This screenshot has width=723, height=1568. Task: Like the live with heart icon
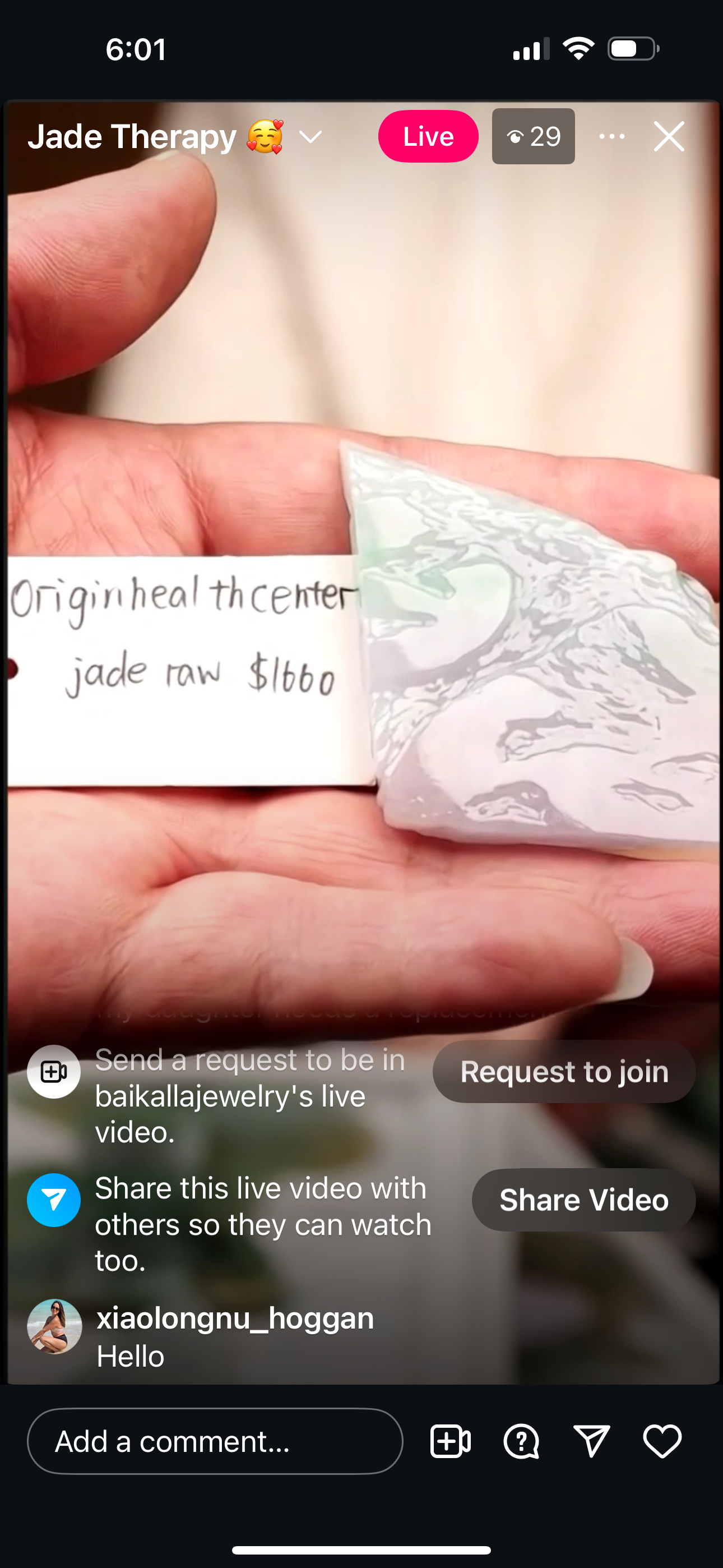pos(662,1441)
